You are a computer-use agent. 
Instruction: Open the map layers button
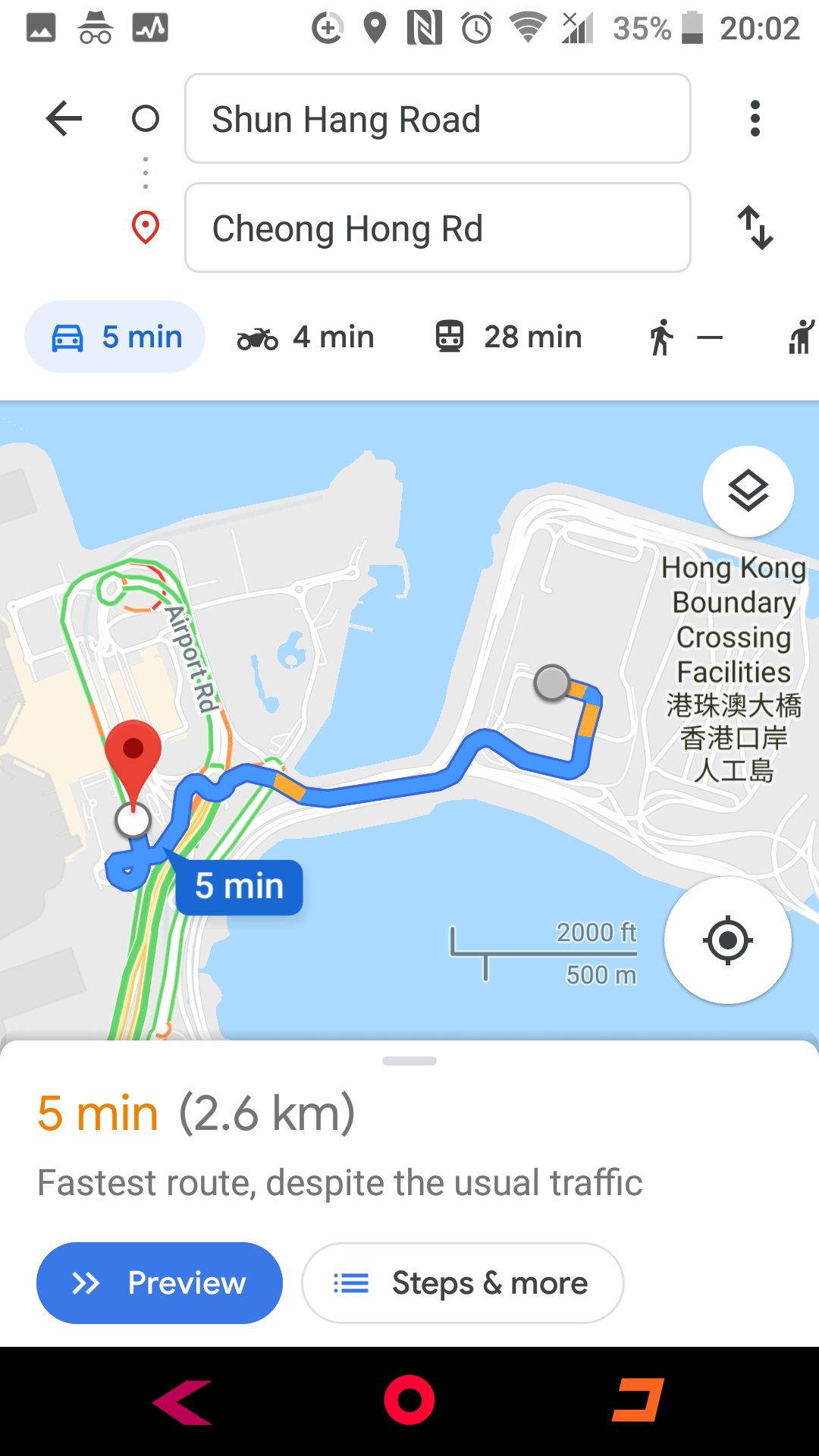[x=748, y=491]
